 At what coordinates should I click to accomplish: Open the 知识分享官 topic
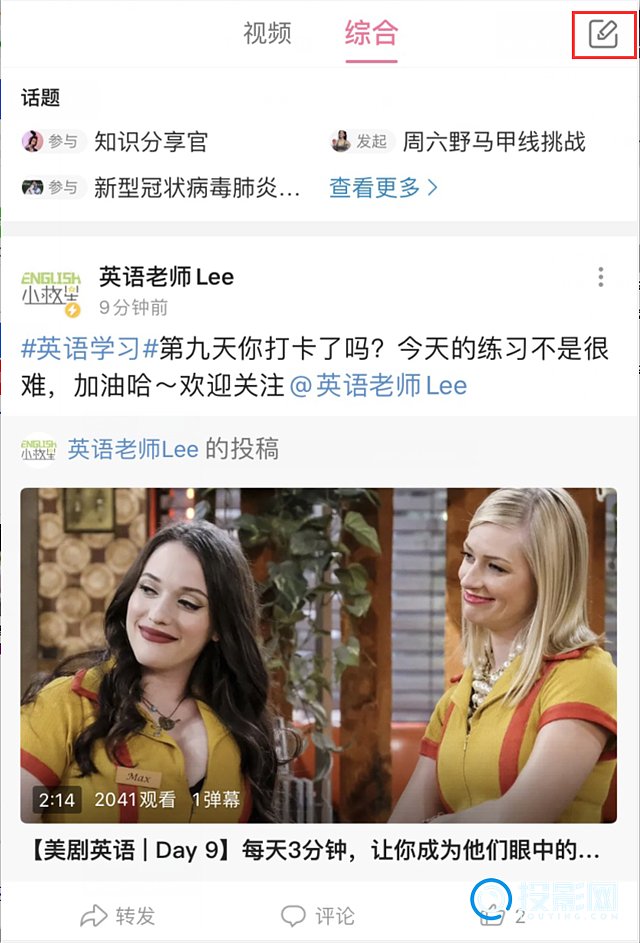(x=150, y=142)
